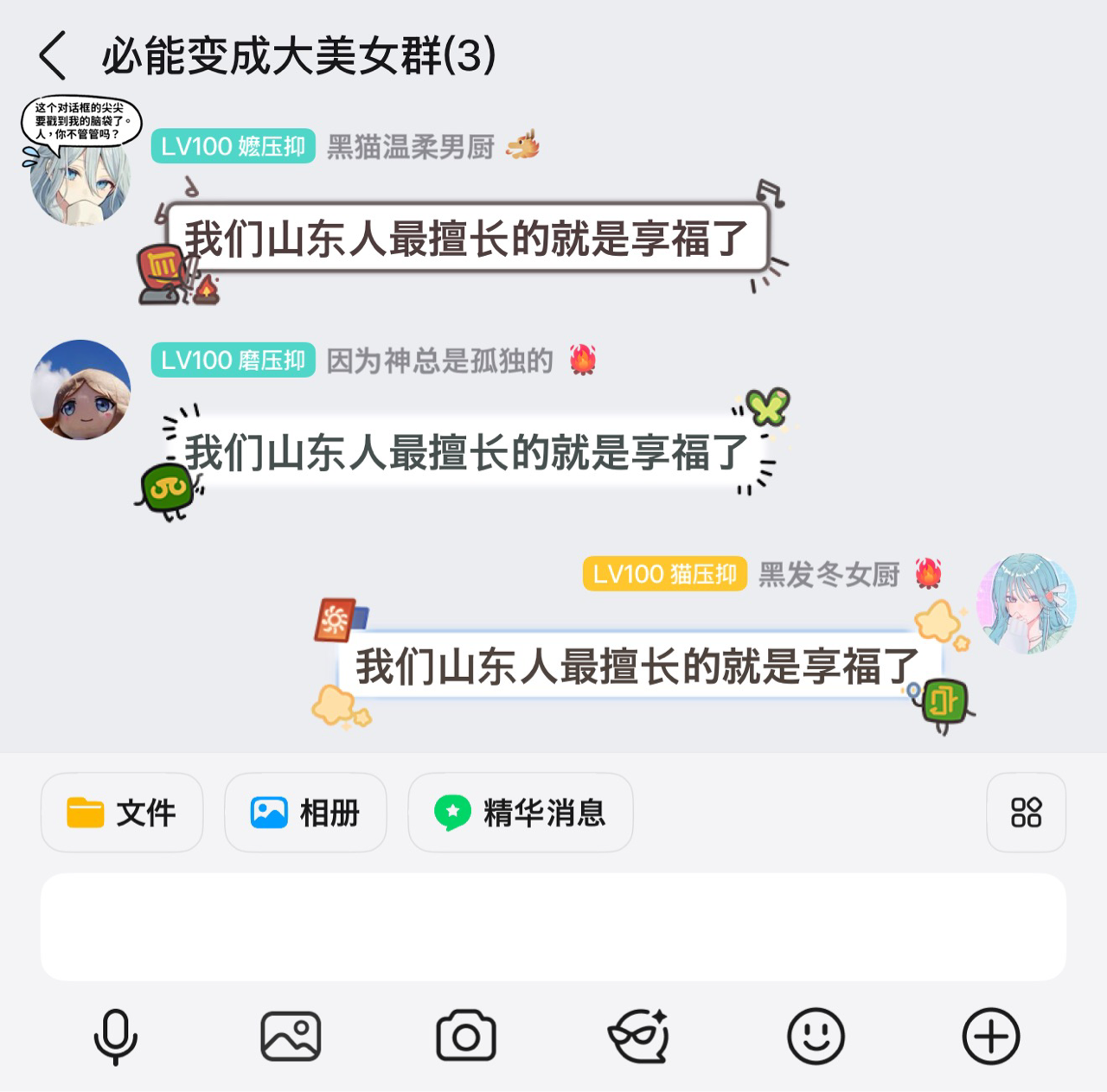Open the 文件 shortcut
The width and height of the screenshot is (1107, 1092).
(122, 813)
